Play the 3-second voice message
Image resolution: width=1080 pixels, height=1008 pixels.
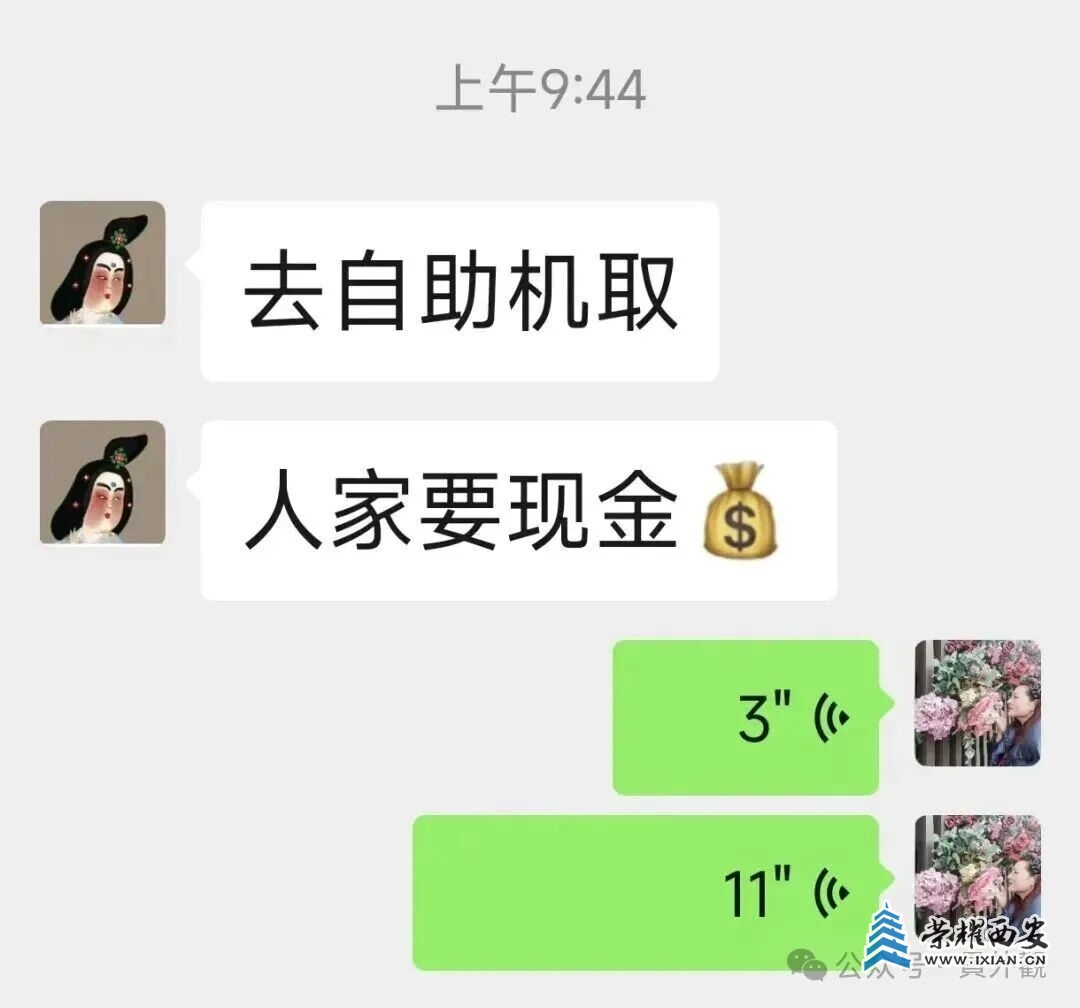pos(745,717)
